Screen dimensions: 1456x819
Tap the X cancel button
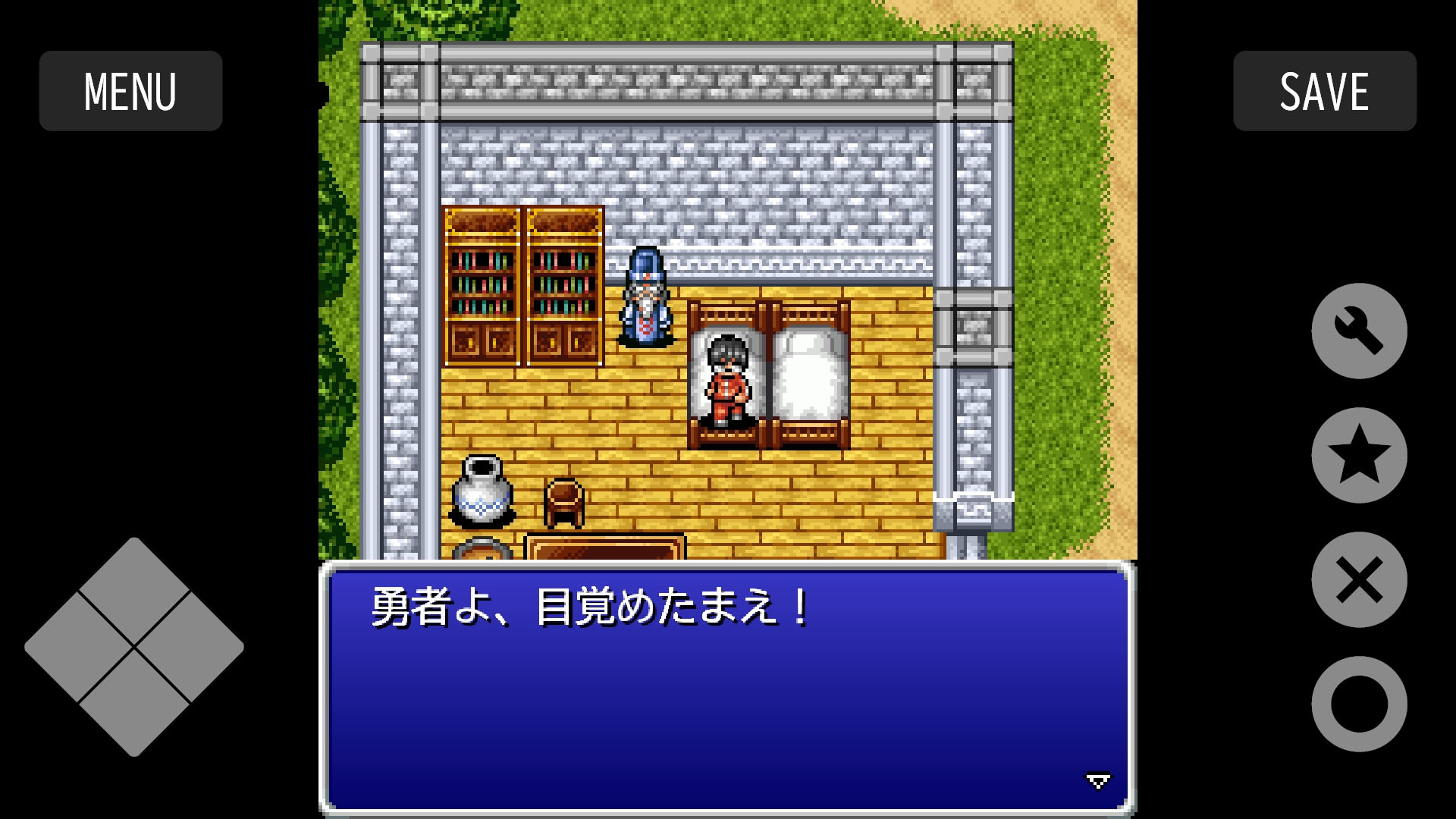click(x=1359, y=579)
